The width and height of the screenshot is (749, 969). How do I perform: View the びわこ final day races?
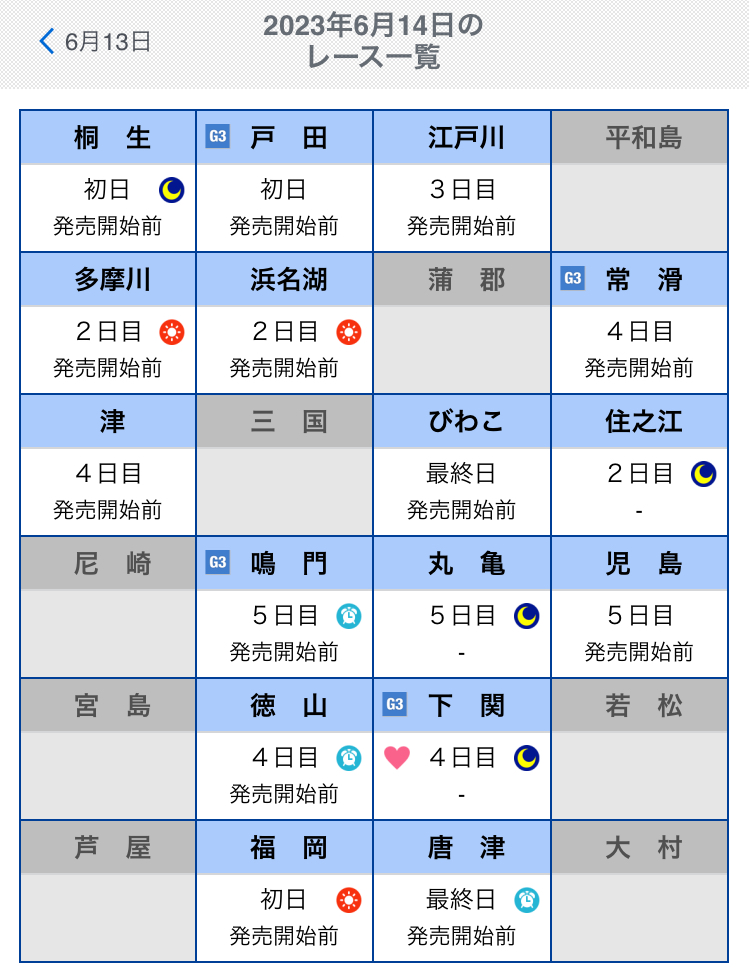pyautogui.click(x=462, y=465)
